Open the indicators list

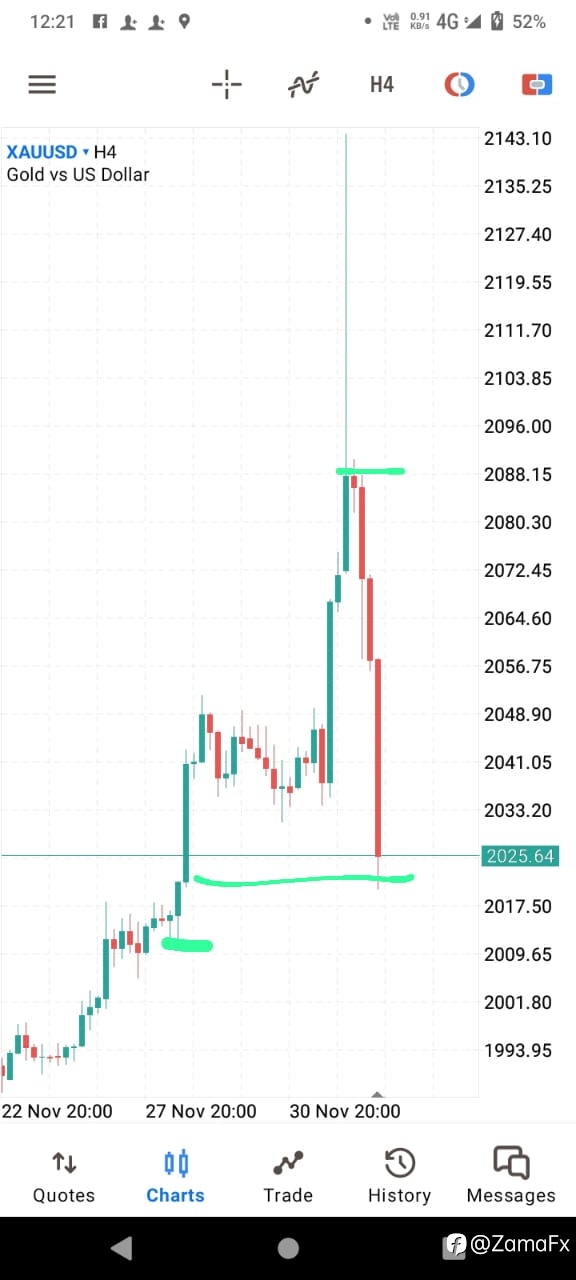(x=304, y=84)
